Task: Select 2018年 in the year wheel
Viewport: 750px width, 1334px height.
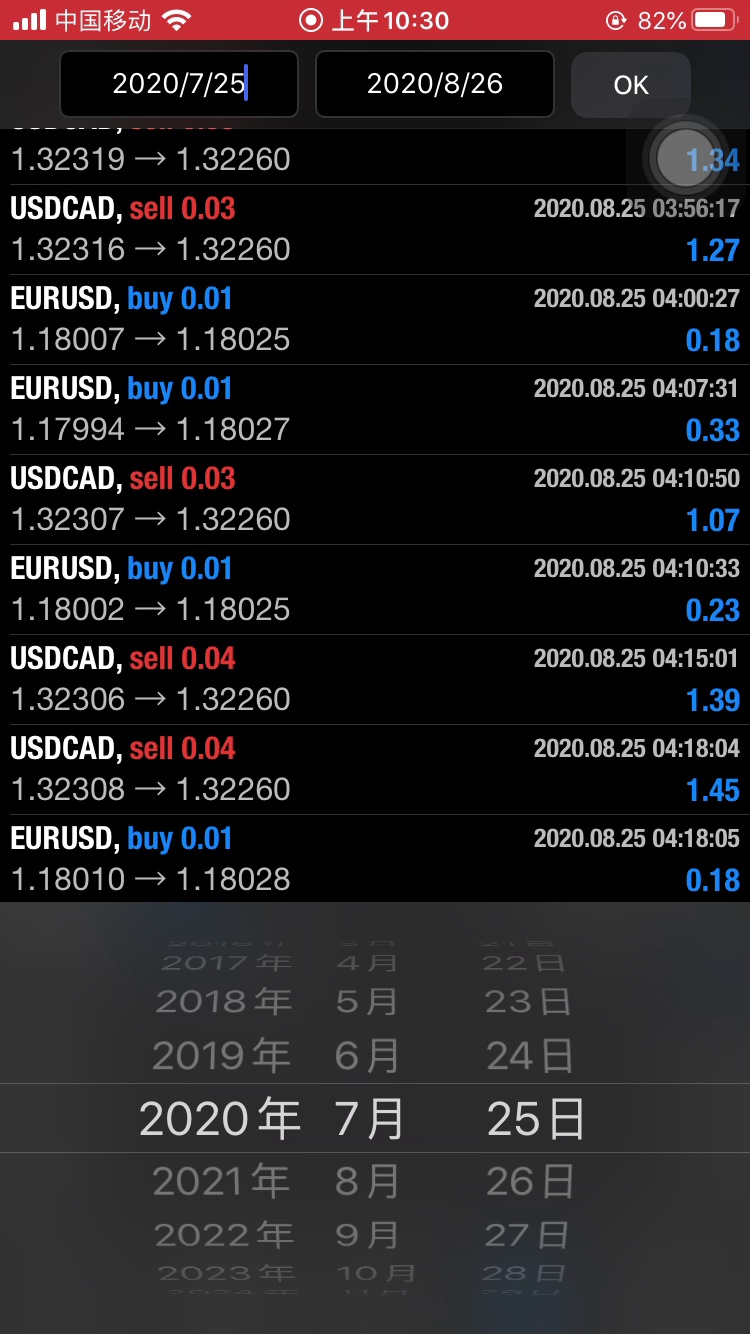Action: pos(224,1001)
